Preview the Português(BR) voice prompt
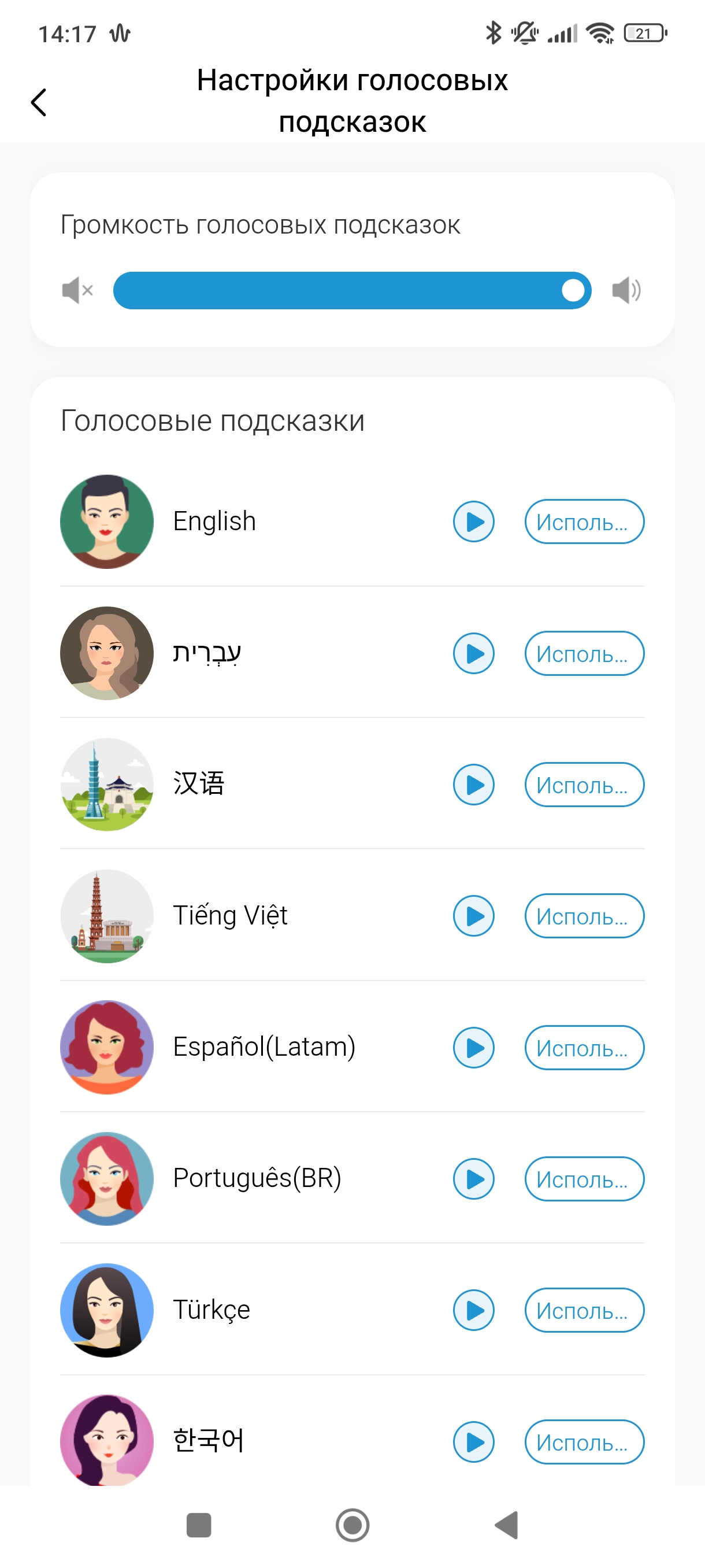This screenshot has height=1568, width=705. (x=473, y=1179)
